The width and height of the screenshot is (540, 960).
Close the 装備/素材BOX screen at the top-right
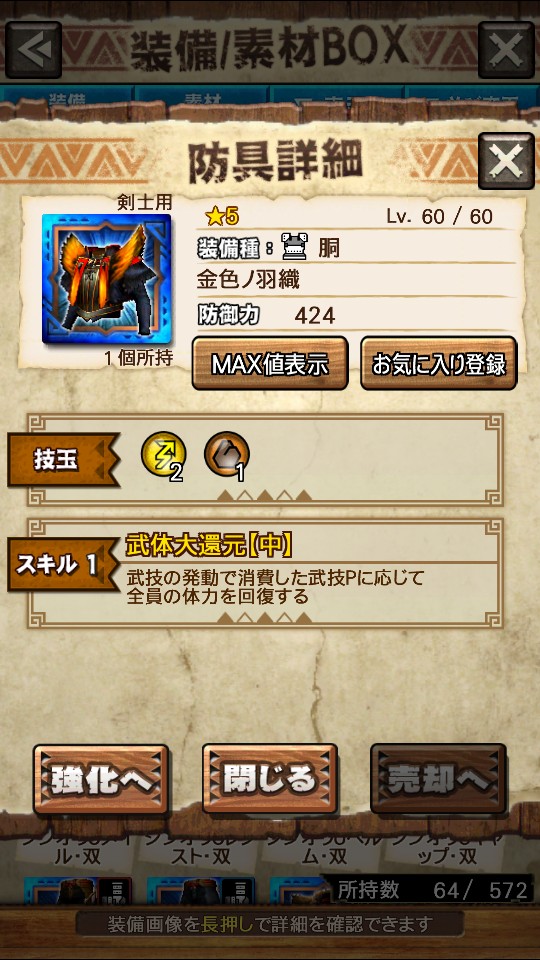coord(506,50)
